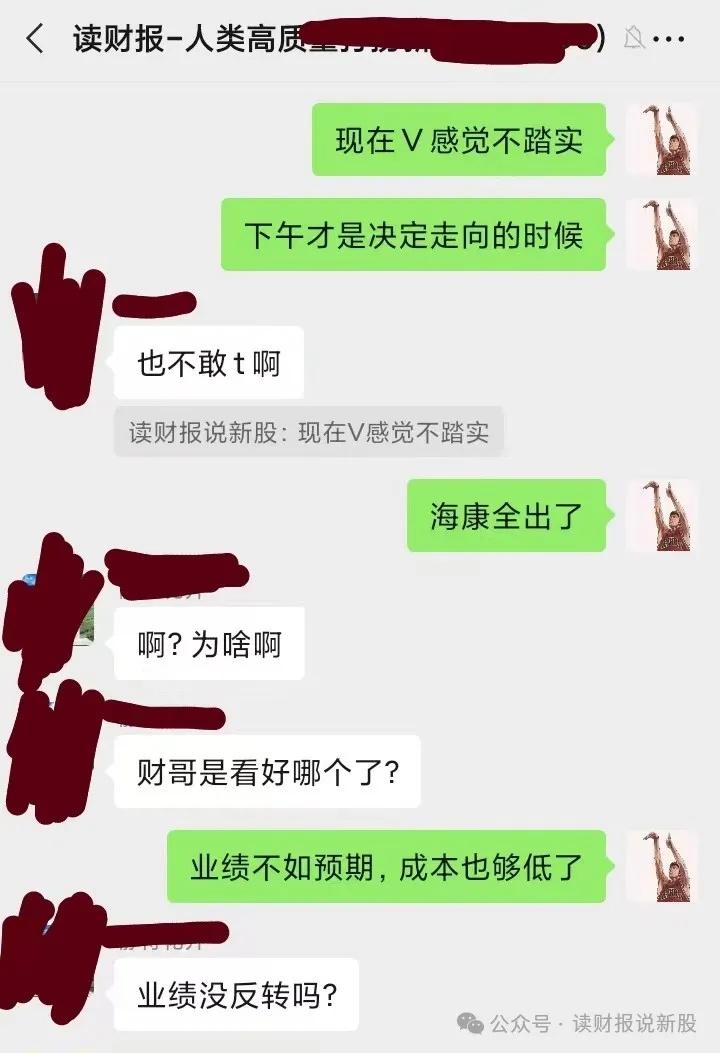Open quoted message 读财报说新股: 现在V感觉不踏实

pyautogui.click(x=308, y=433)
